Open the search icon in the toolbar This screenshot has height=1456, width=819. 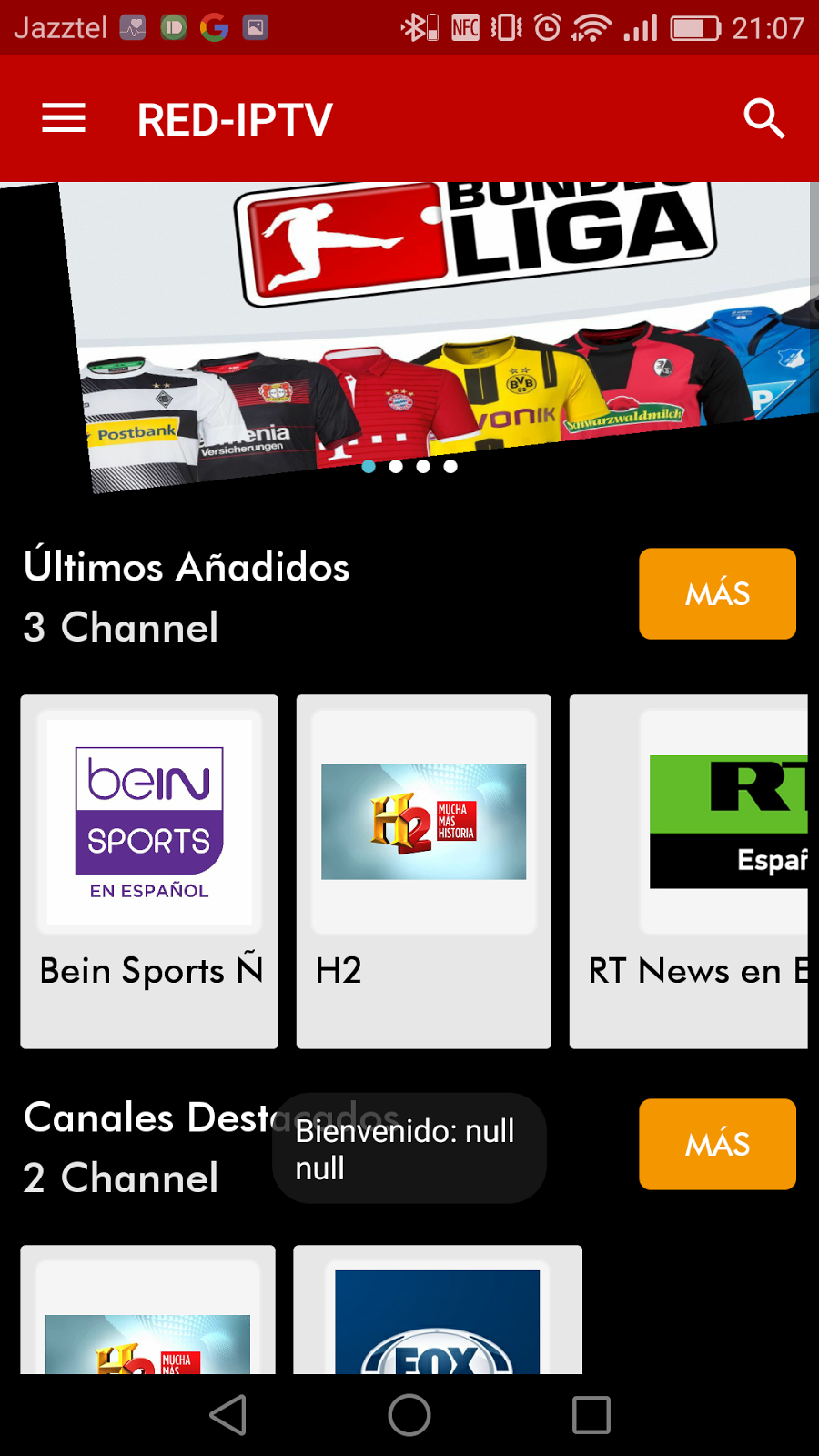point(763,118)
